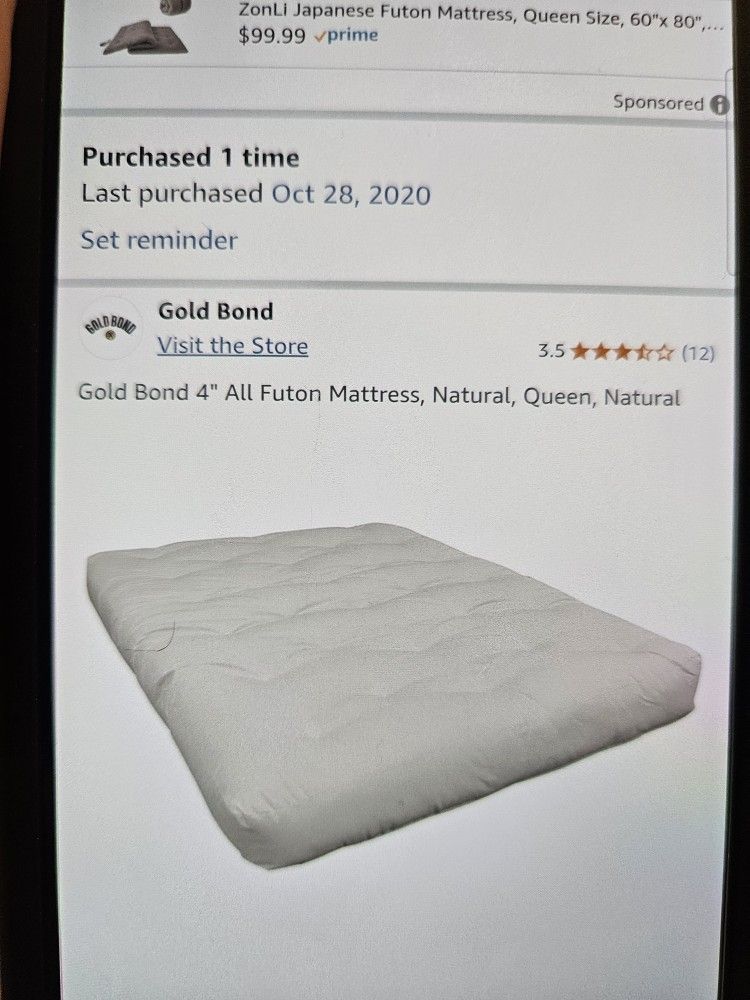750x1000 pixels.
Task: Open the Visit the Store link
Action: point(232,345)
